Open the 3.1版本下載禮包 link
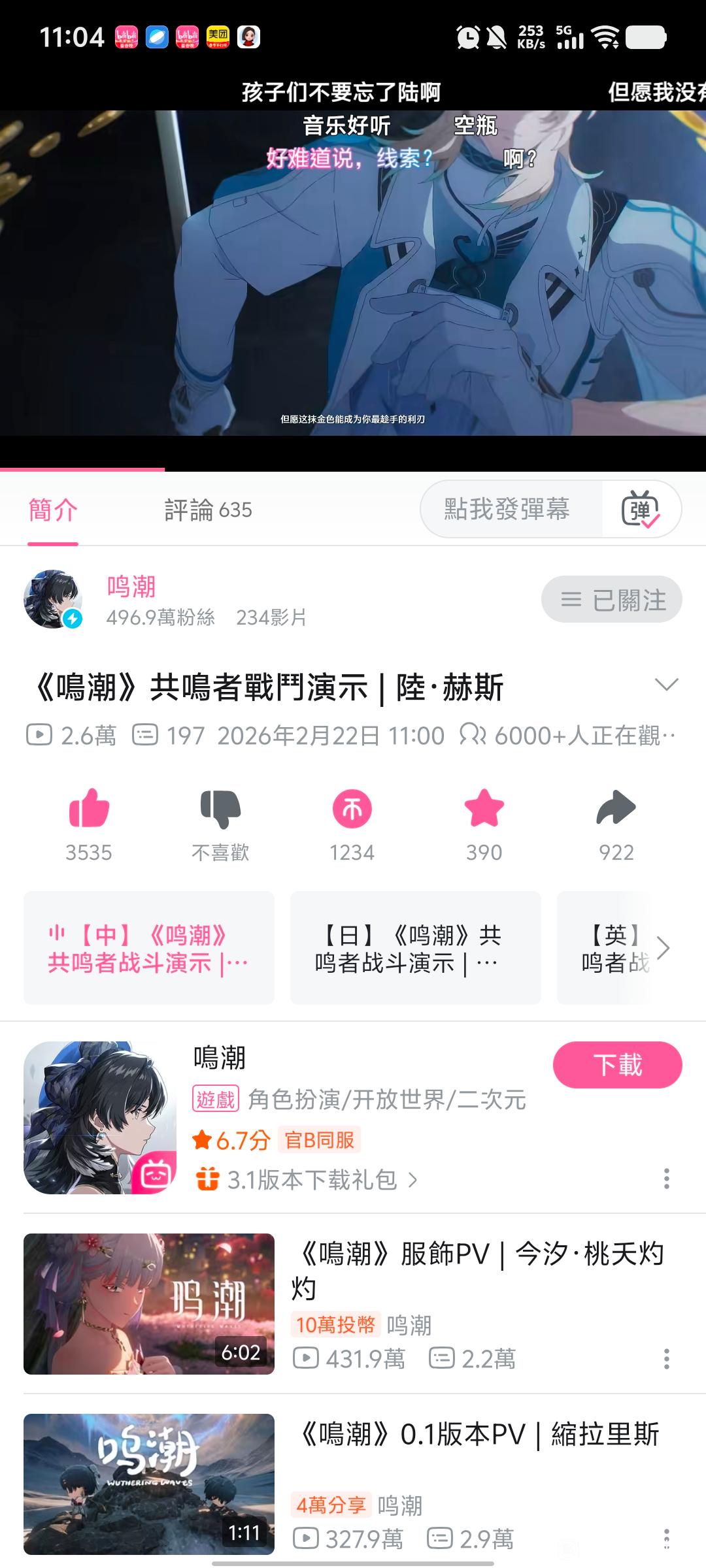 (x=311, y=1180)
